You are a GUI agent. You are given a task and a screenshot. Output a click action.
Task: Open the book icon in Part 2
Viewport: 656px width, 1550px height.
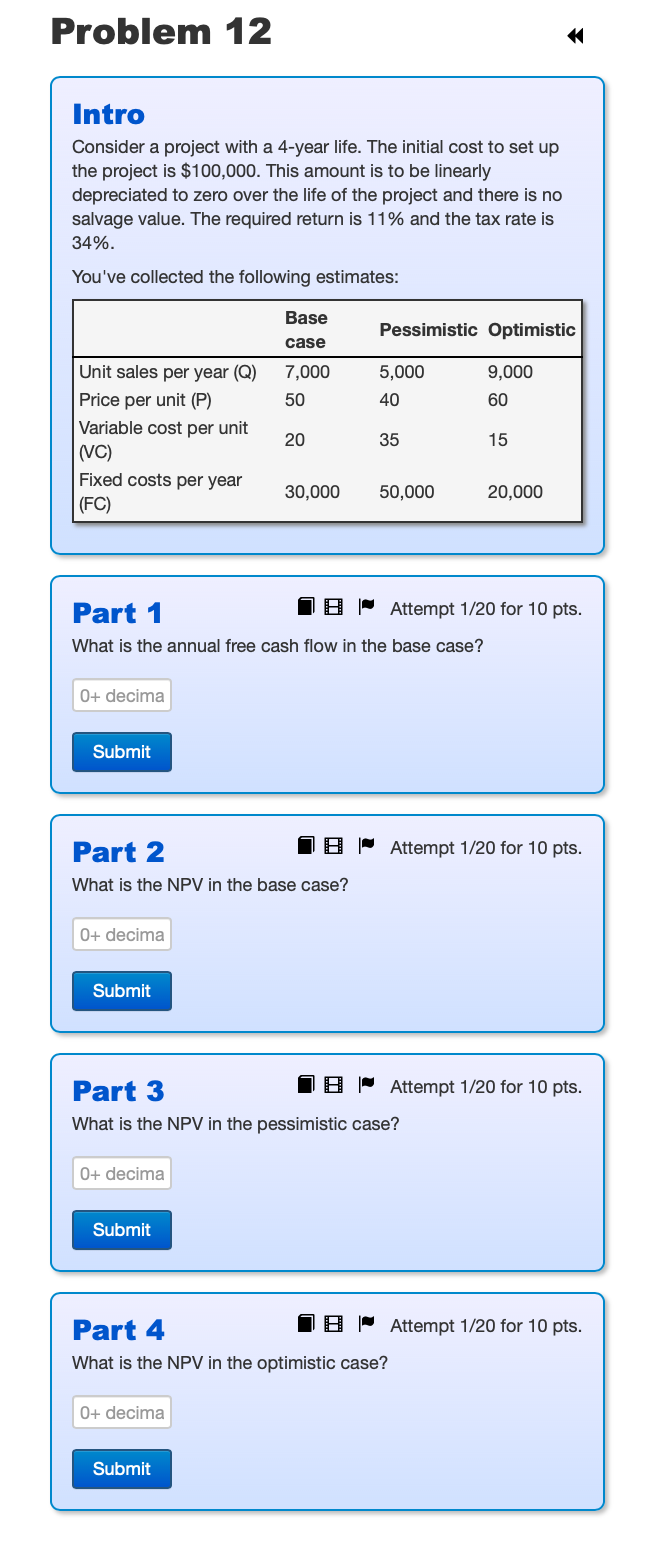pos(307,846)
